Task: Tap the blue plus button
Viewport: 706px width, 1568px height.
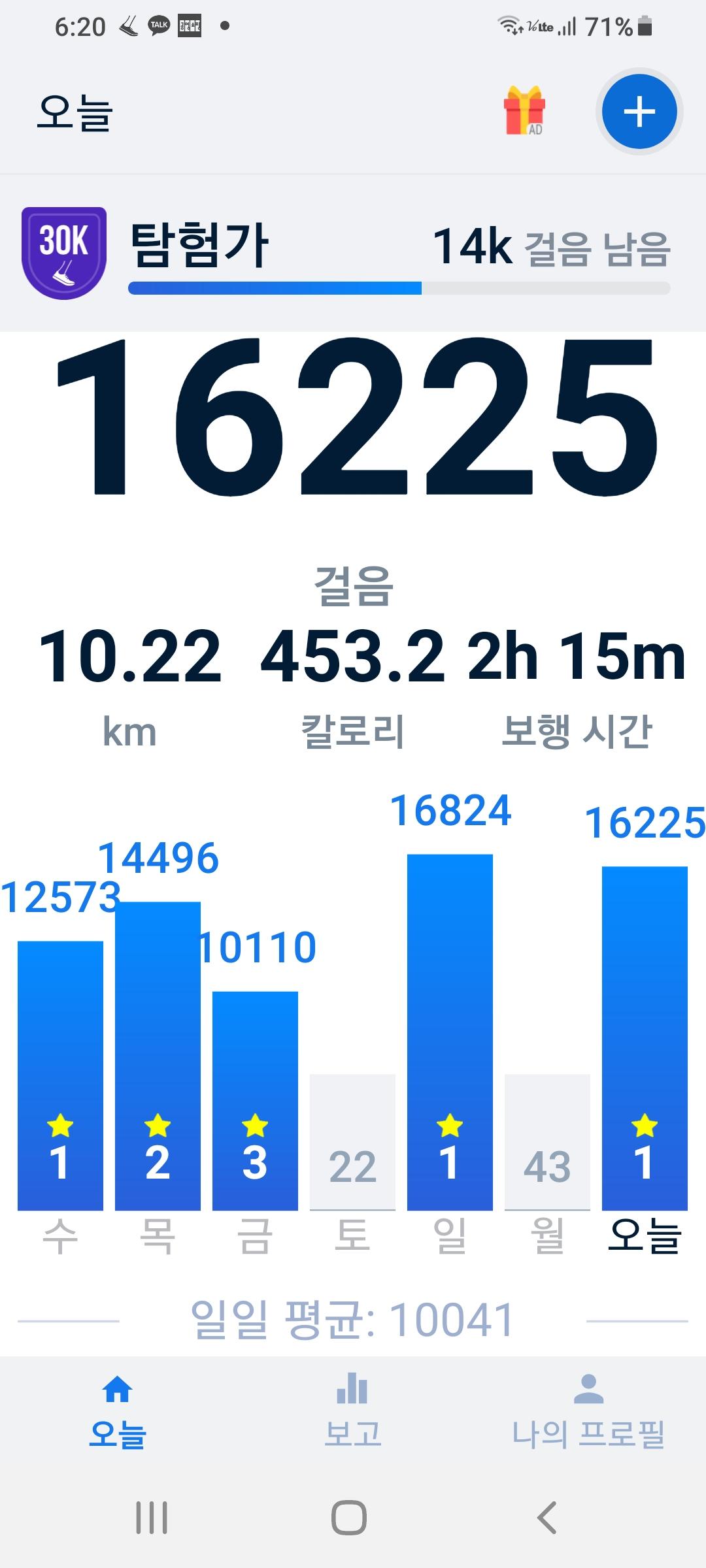Action: [x=639, y=112]
